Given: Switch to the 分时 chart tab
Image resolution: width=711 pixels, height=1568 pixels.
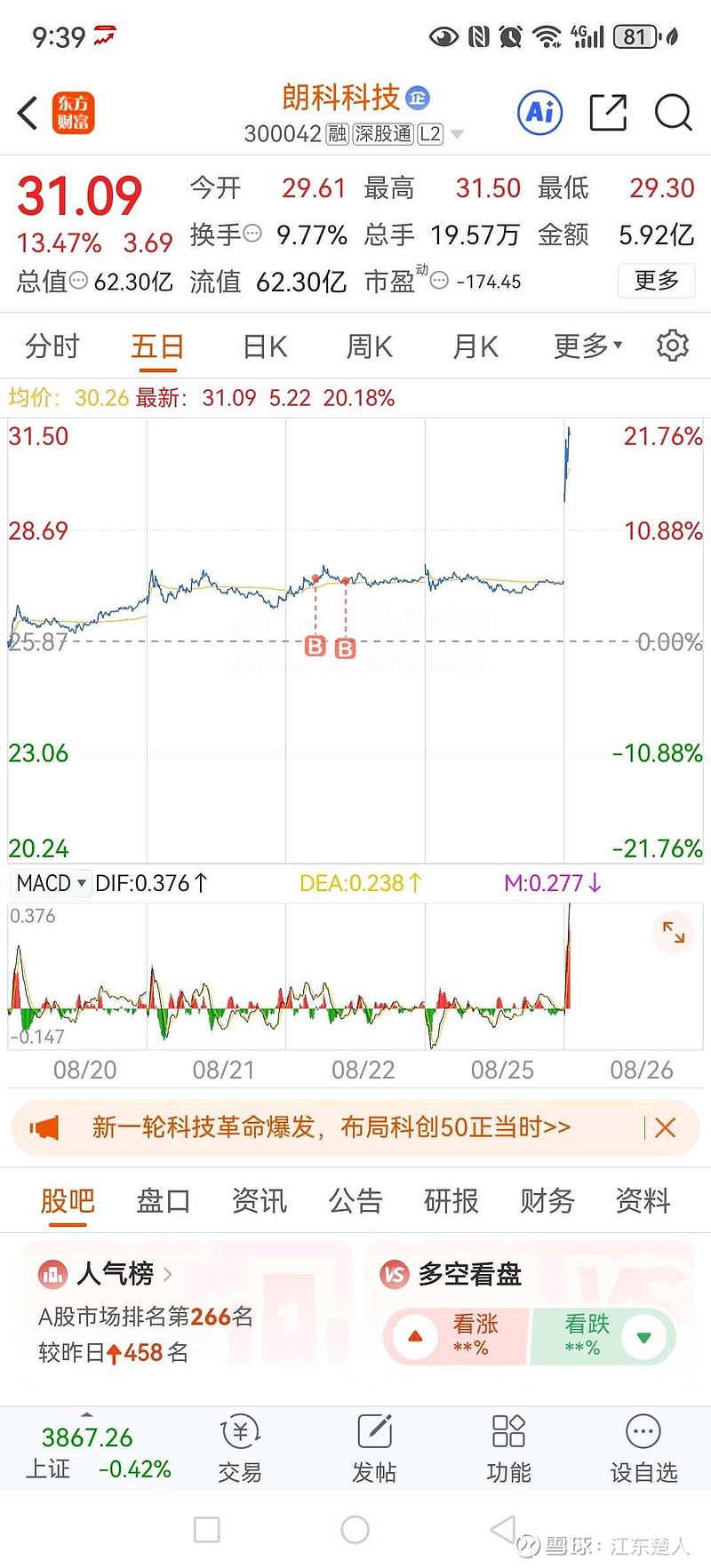Looking at the screenshot, I should pos(52,346).
